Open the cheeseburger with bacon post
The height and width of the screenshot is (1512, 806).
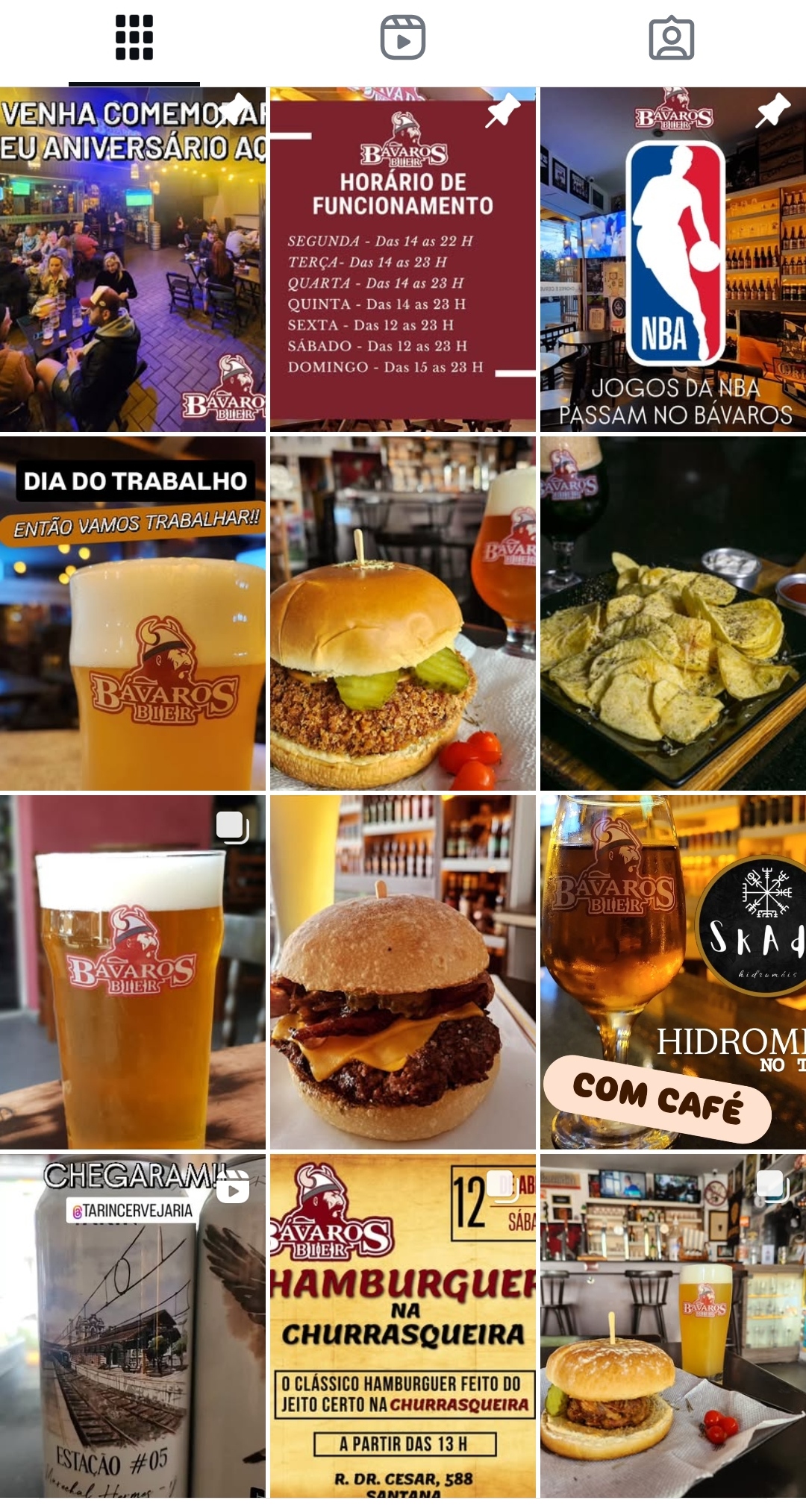[x=403, y=971]
